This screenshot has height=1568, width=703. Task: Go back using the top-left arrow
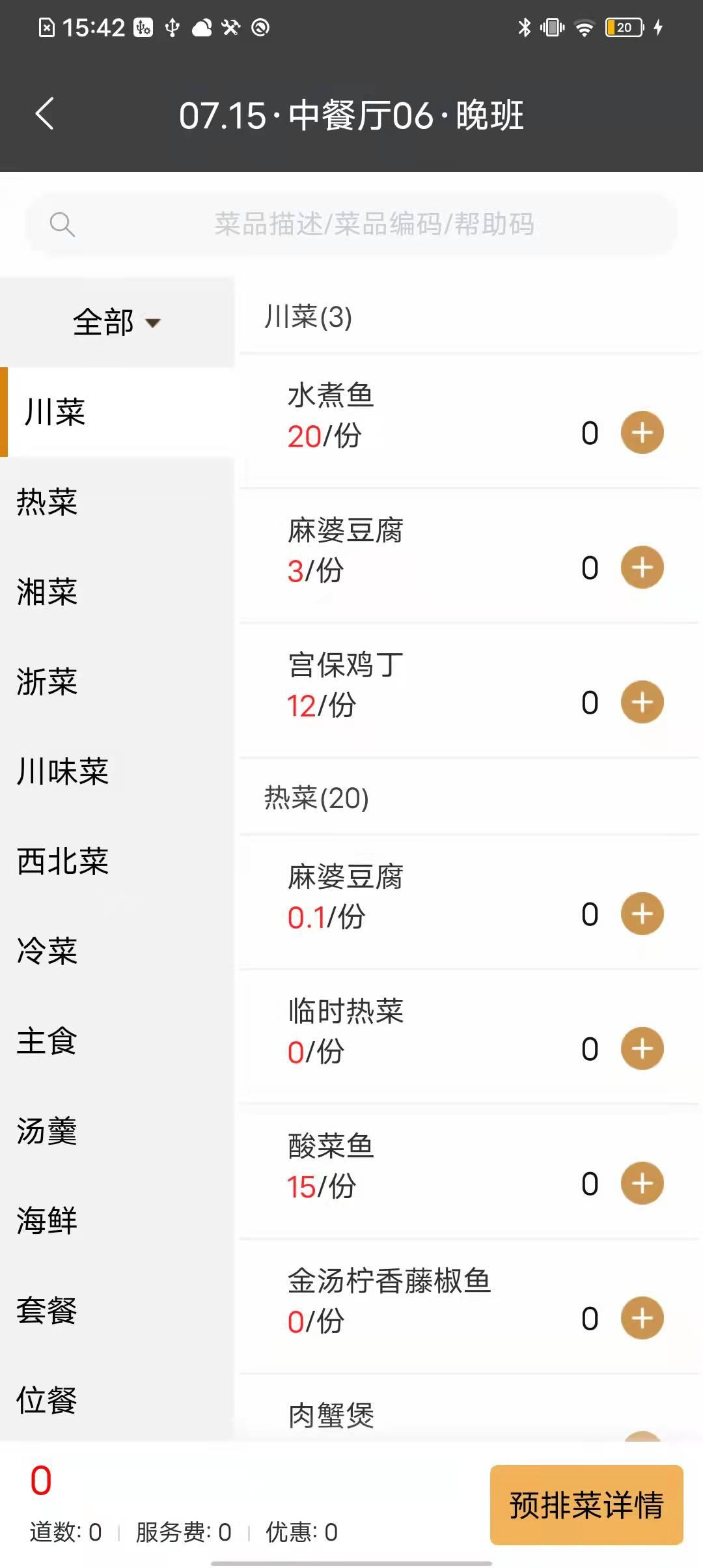pyautogui.click(x=44, y=115)
